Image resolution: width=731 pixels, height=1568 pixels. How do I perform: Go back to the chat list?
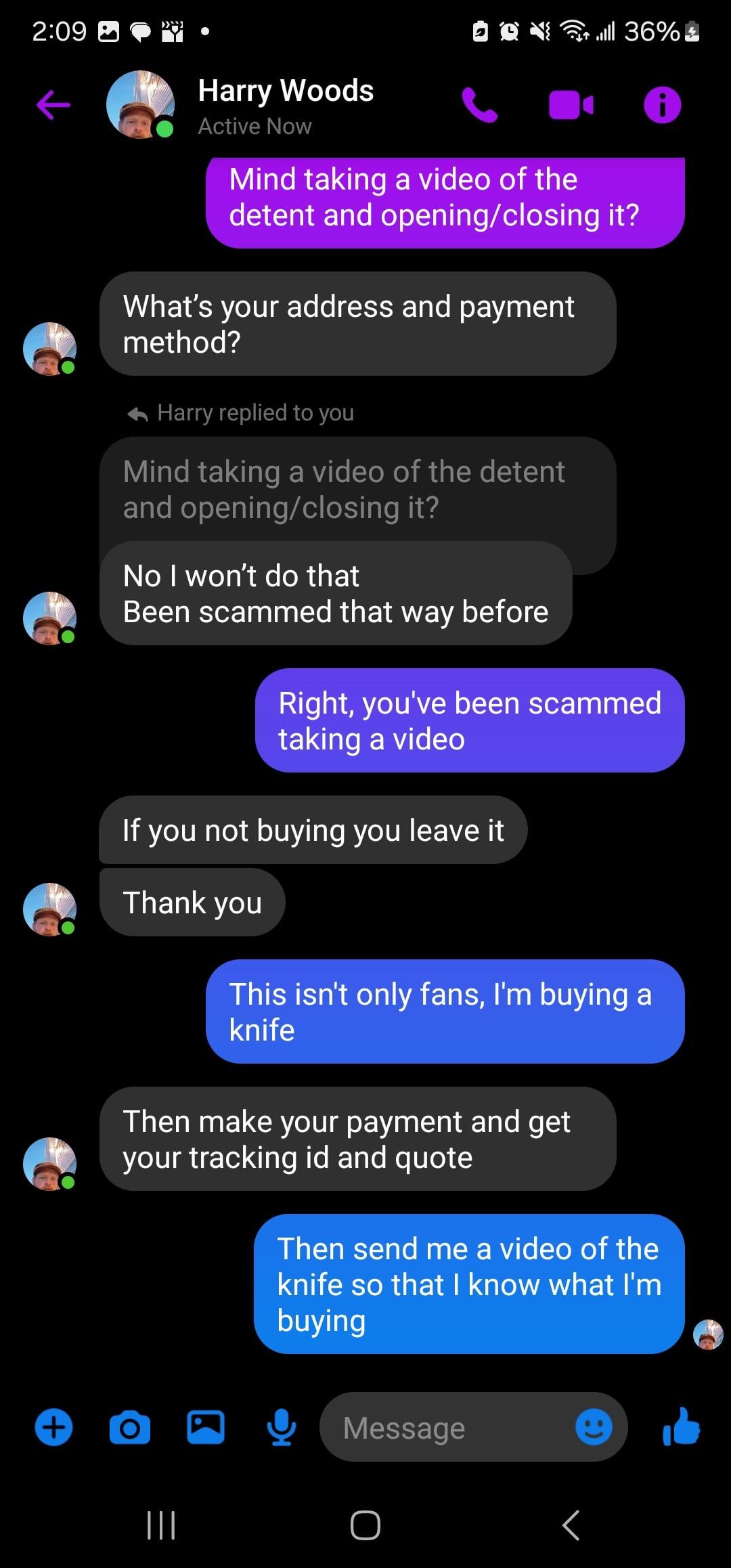pos(53,105)
